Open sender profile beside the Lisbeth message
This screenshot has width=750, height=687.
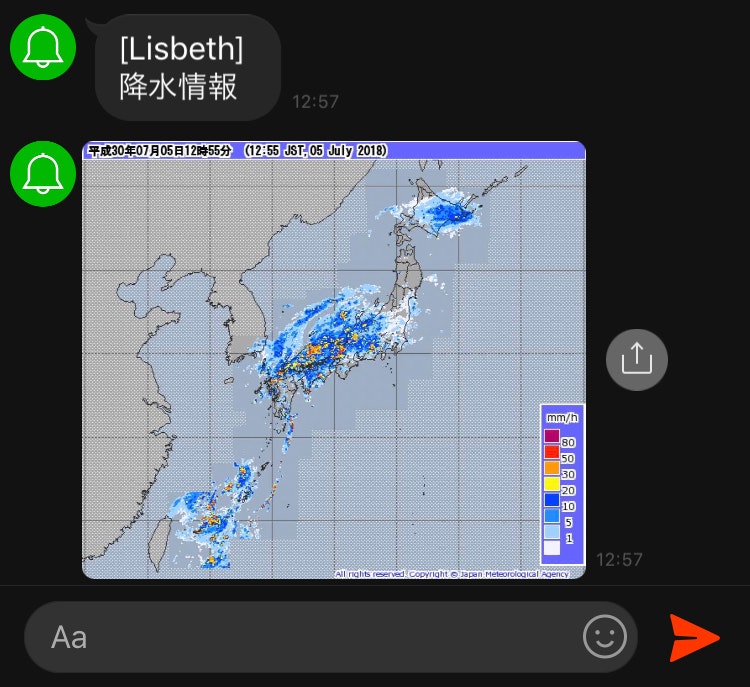coord(43,46)
